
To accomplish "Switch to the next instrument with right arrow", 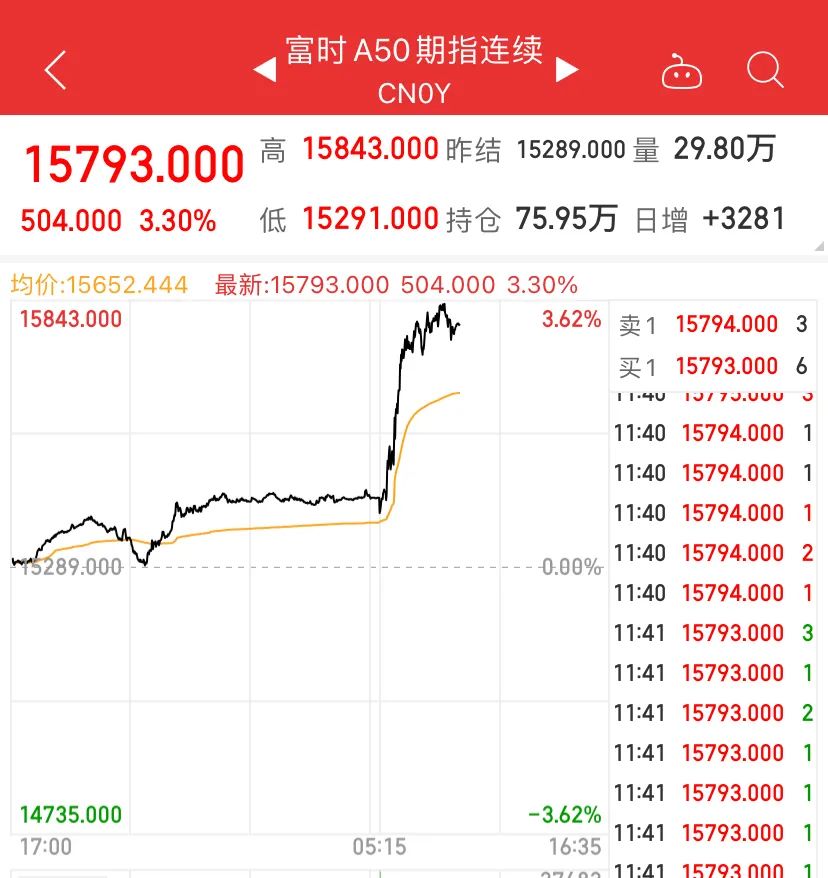I will point(567,69).
